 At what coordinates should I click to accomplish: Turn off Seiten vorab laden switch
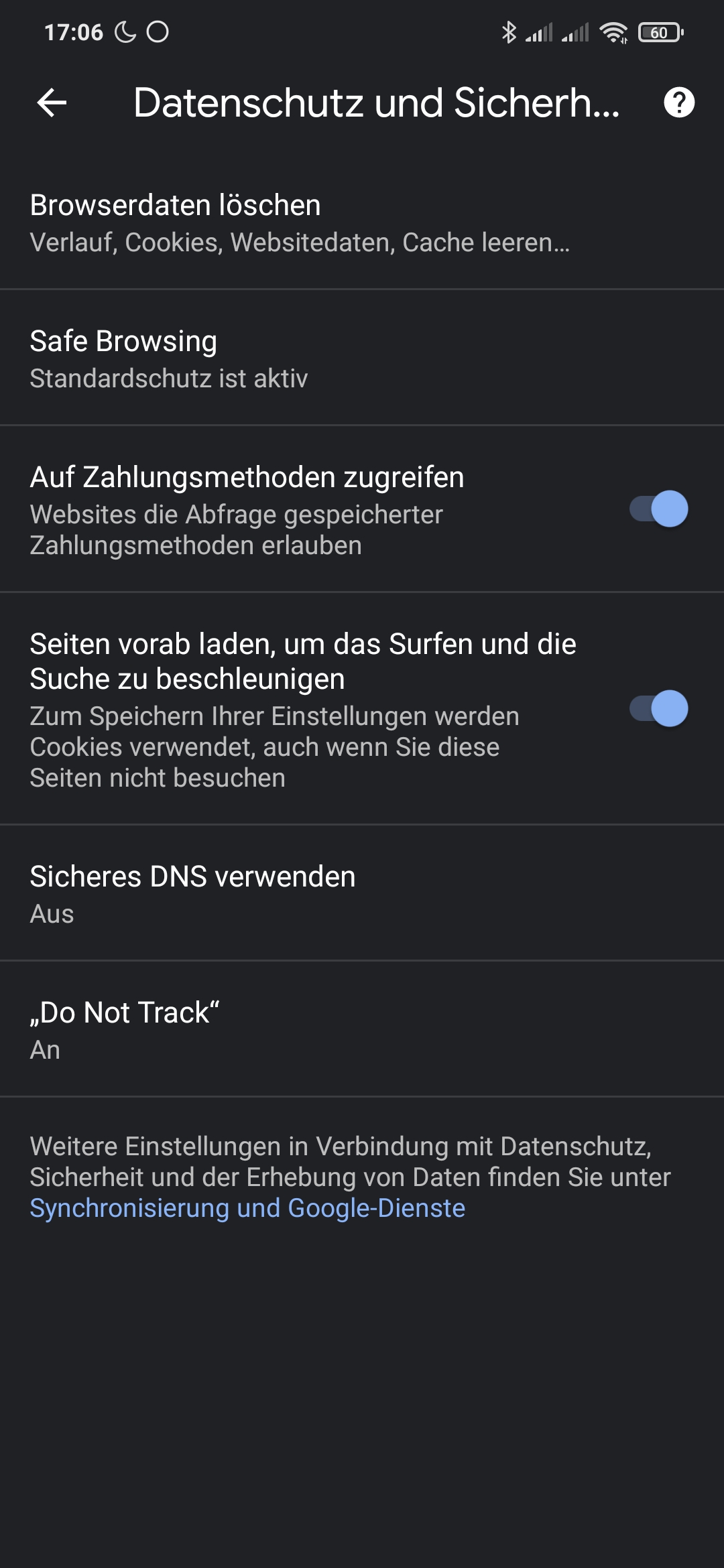coord(658,709)
